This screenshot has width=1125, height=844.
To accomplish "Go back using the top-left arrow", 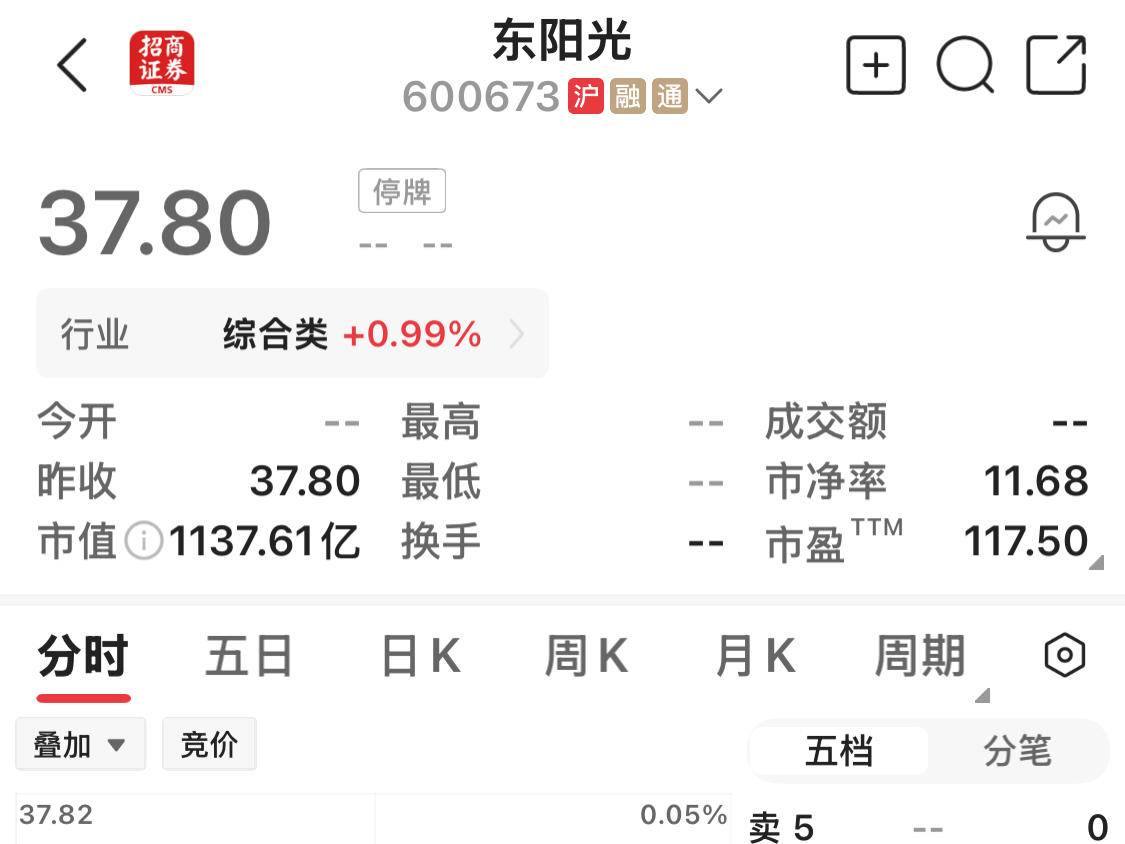I will pyautogui.click(x=72, y=65).
